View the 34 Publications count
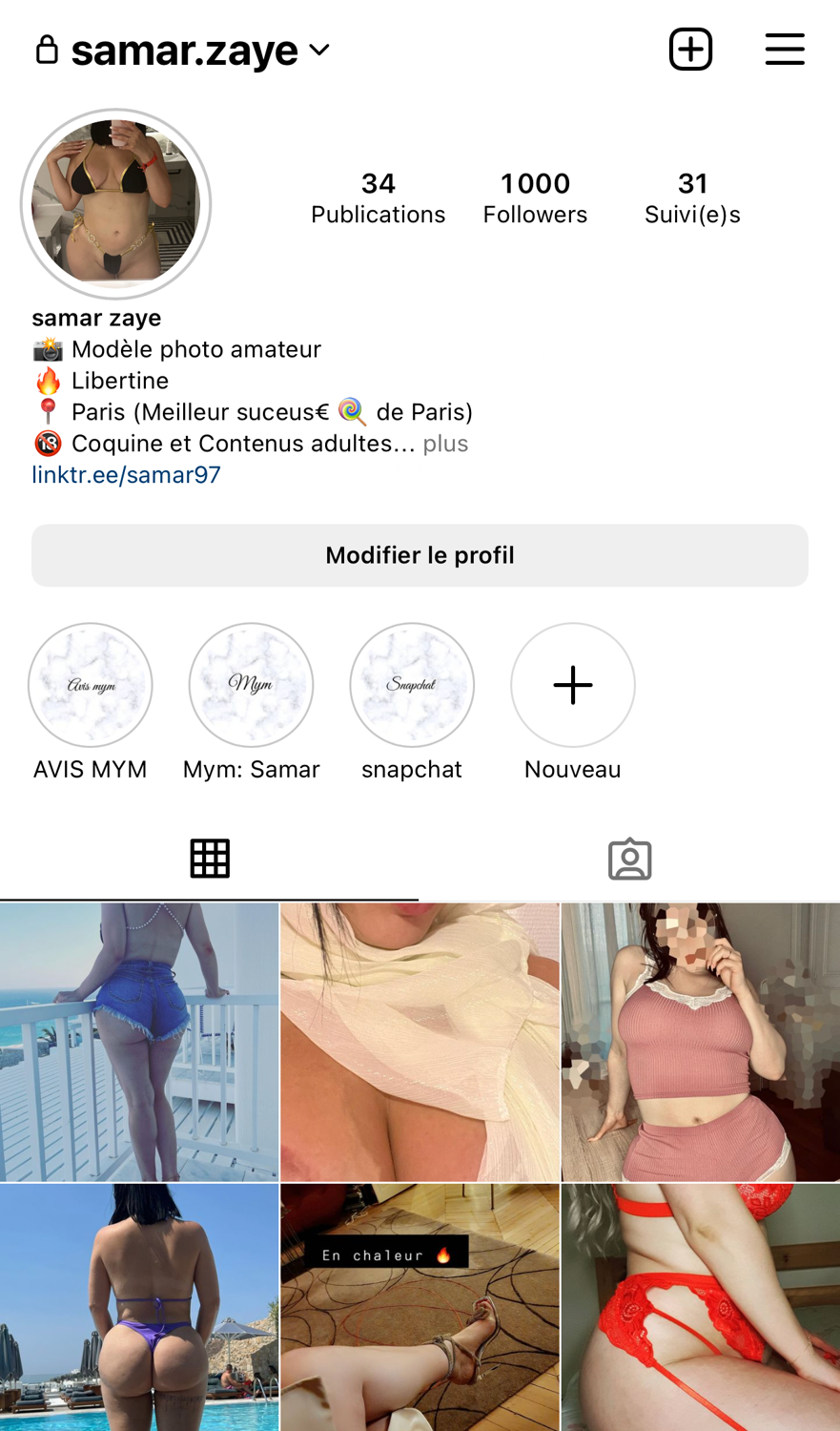This screenshot has width=840, height=1431. pyautogui.click(x=378, y=197)
